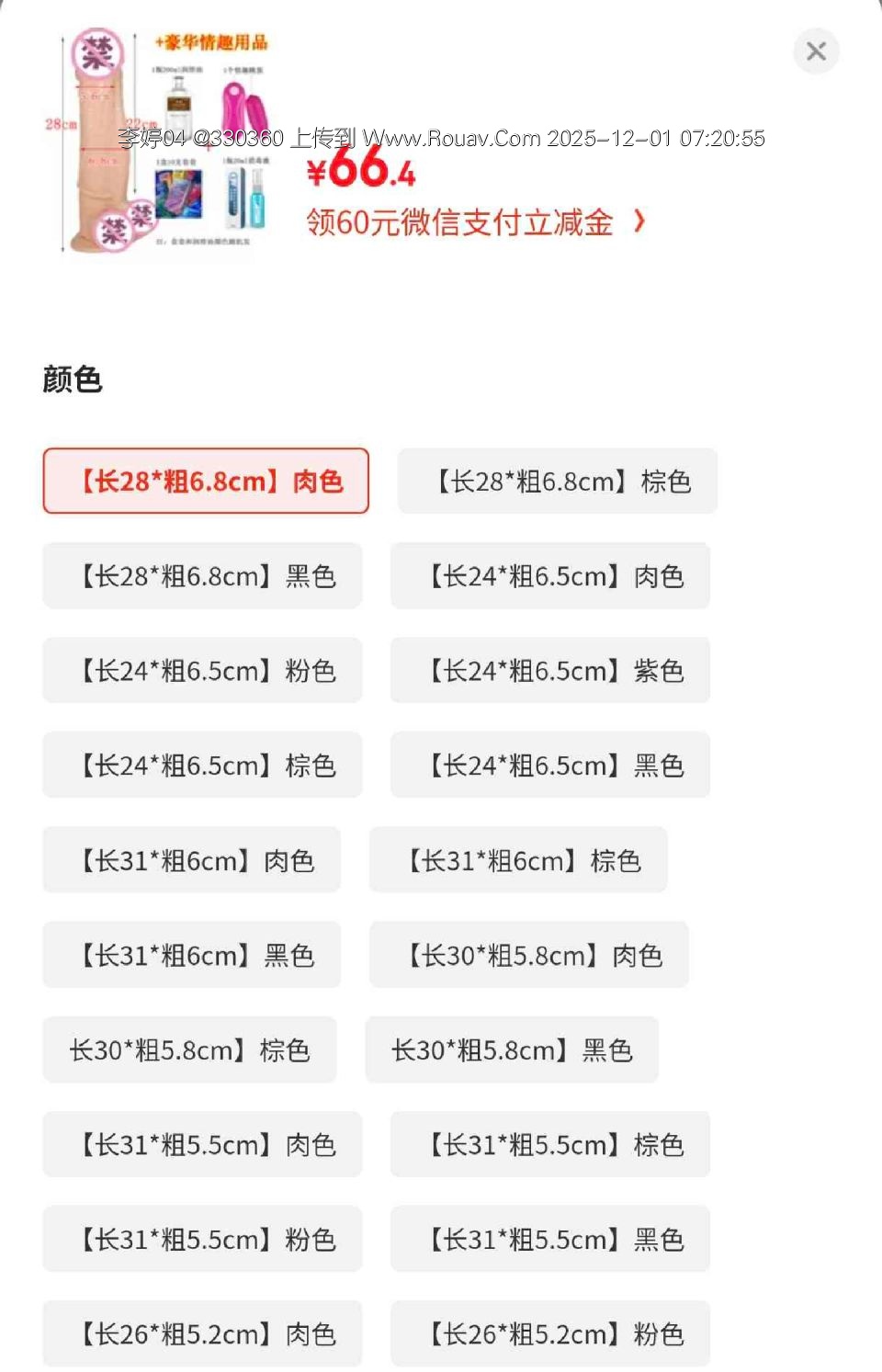Open the 领60元微信支付立减金 offer

click(x=475, y=222)
